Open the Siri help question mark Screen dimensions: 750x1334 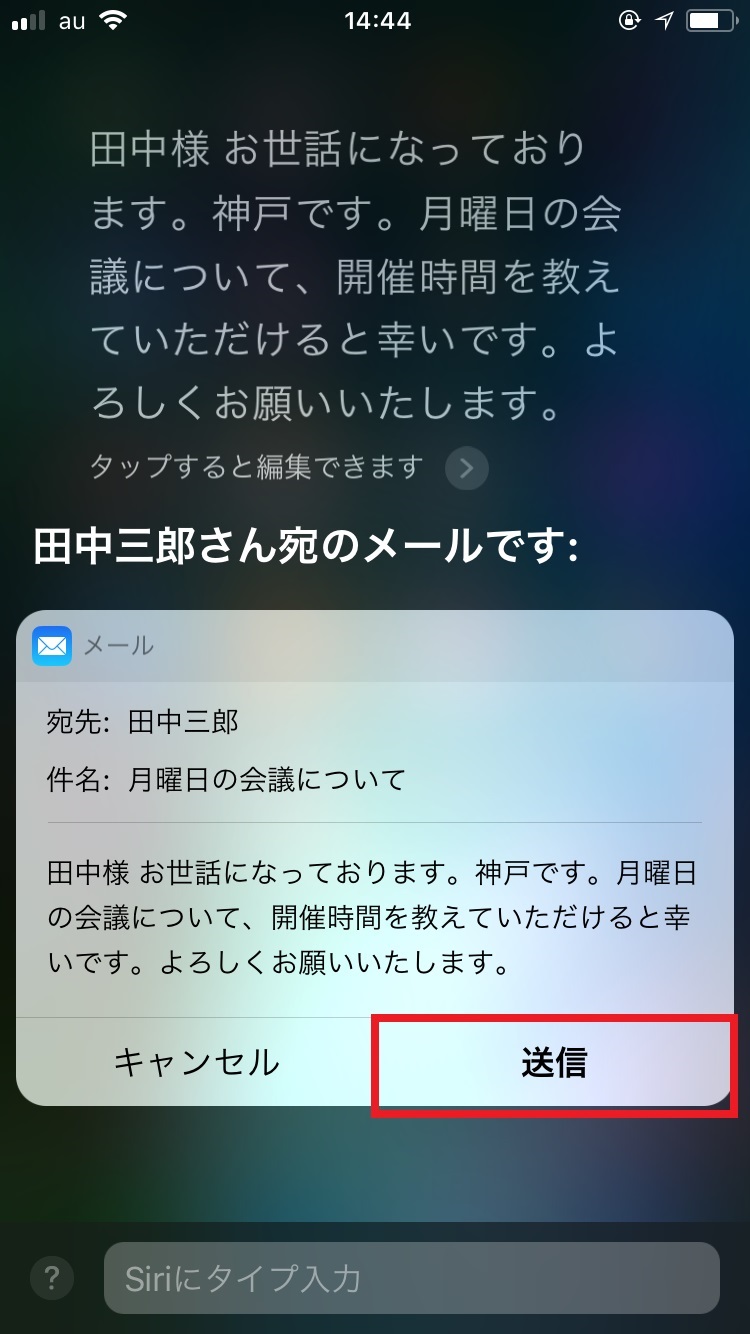51,1277
